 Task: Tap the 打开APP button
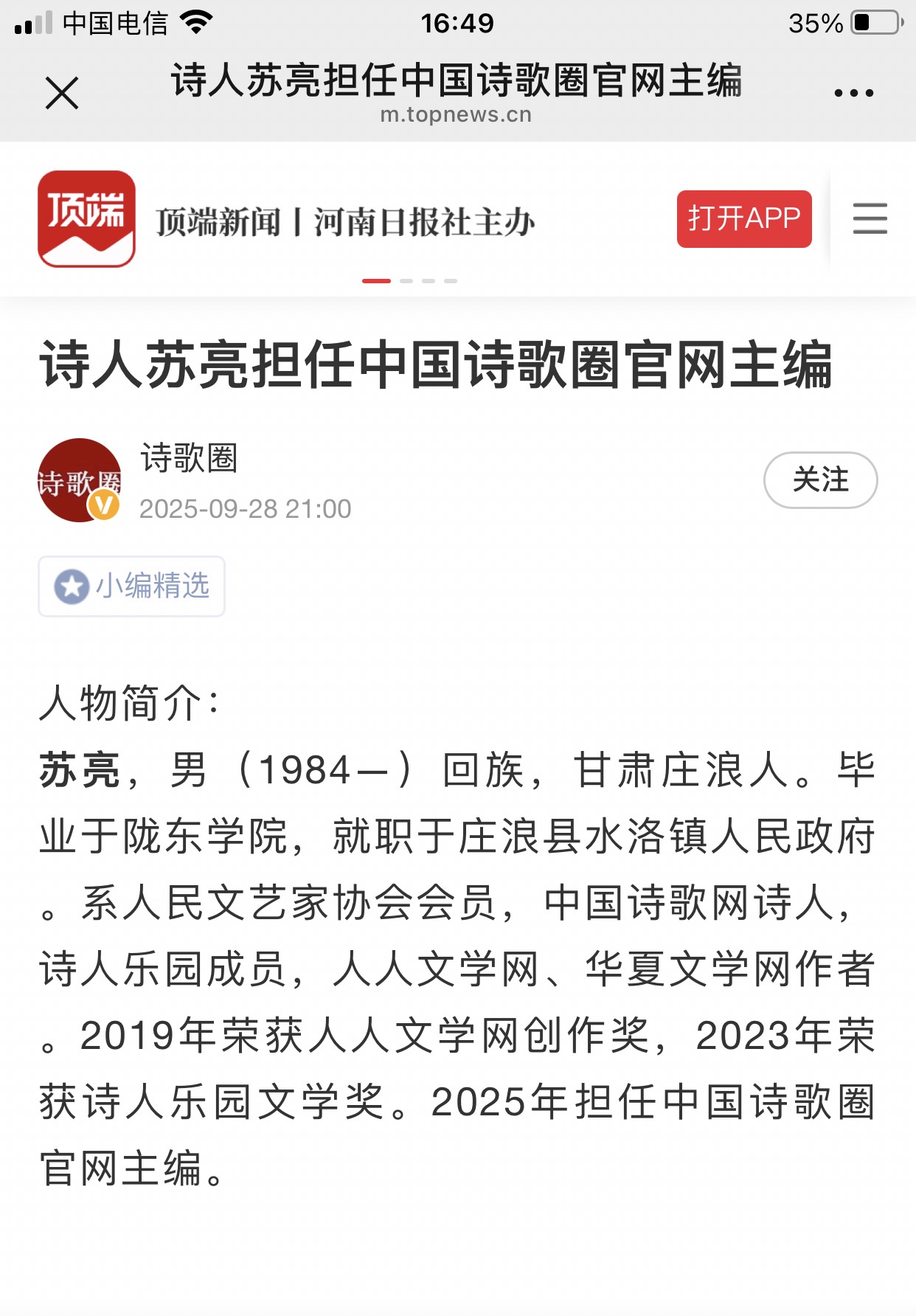pos(743,219)
